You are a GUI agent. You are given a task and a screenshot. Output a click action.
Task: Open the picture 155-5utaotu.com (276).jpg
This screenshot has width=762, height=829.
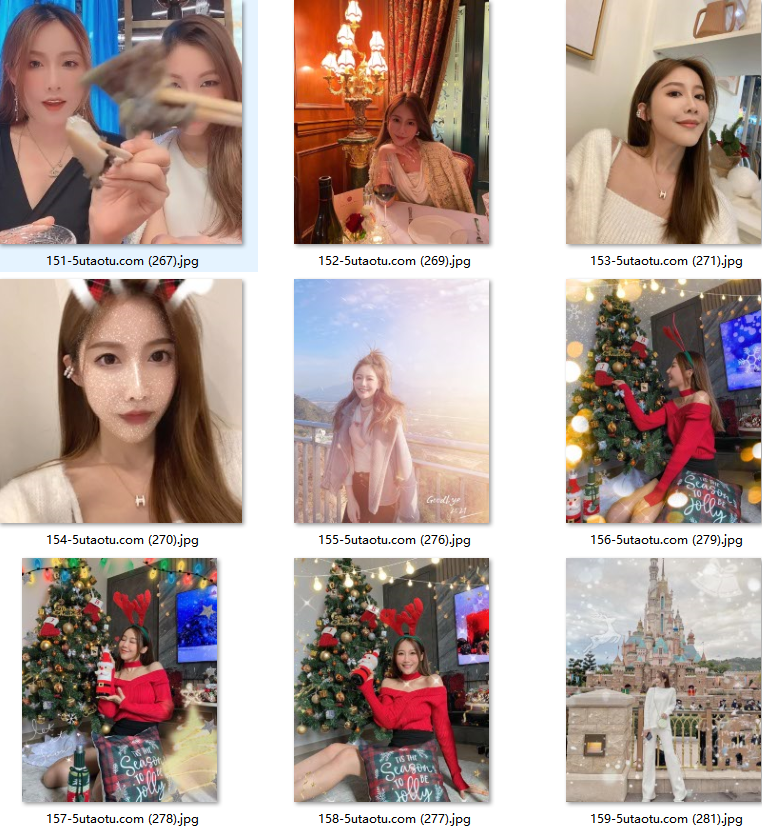[392, 401]
